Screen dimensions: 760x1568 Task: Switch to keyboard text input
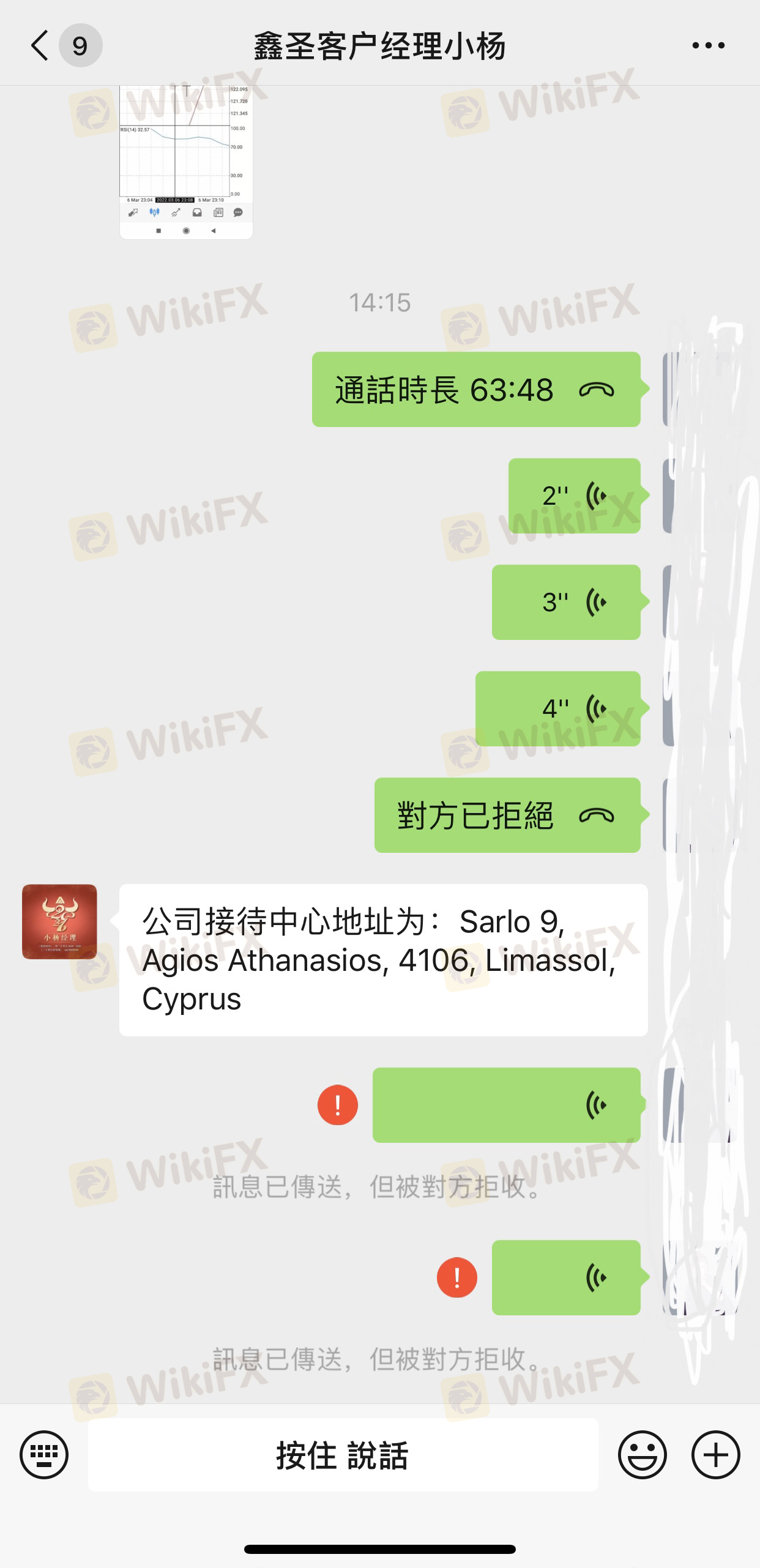click(x=44, y=1454)
